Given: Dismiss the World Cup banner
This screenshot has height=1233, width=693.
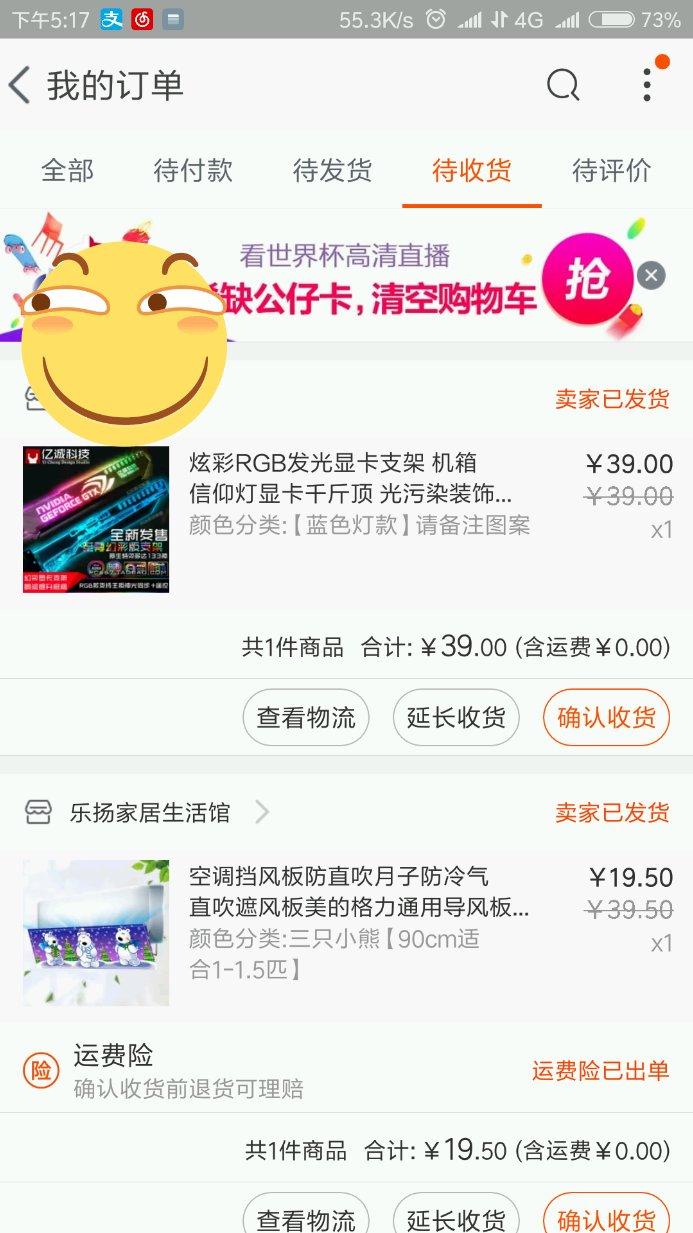Looking at the screenshot, I should coord(651,275).
